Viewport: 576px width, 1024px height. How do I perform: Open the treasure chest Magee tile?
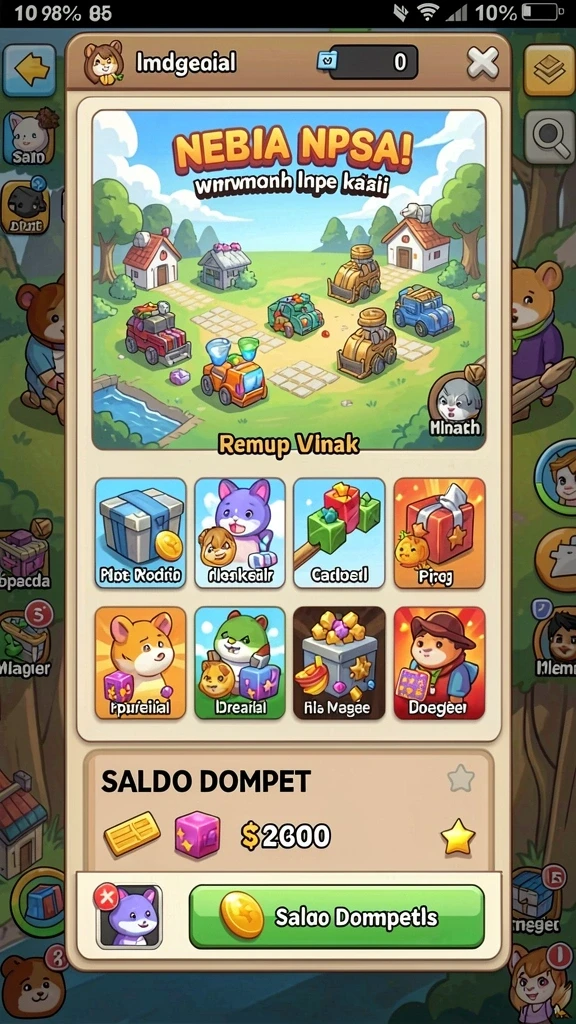pos(339,663)
